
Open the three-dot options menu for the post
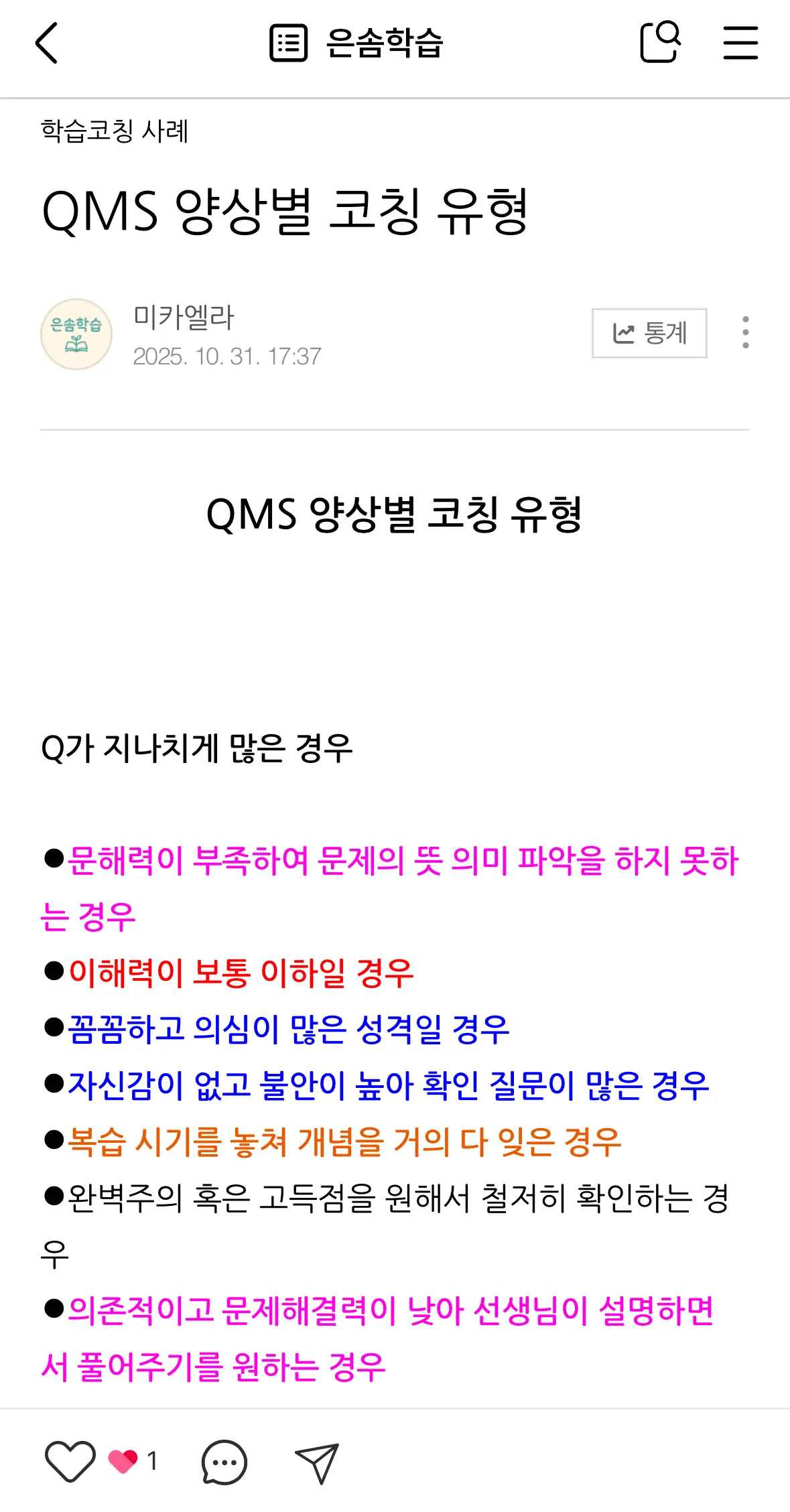[746, 333]
